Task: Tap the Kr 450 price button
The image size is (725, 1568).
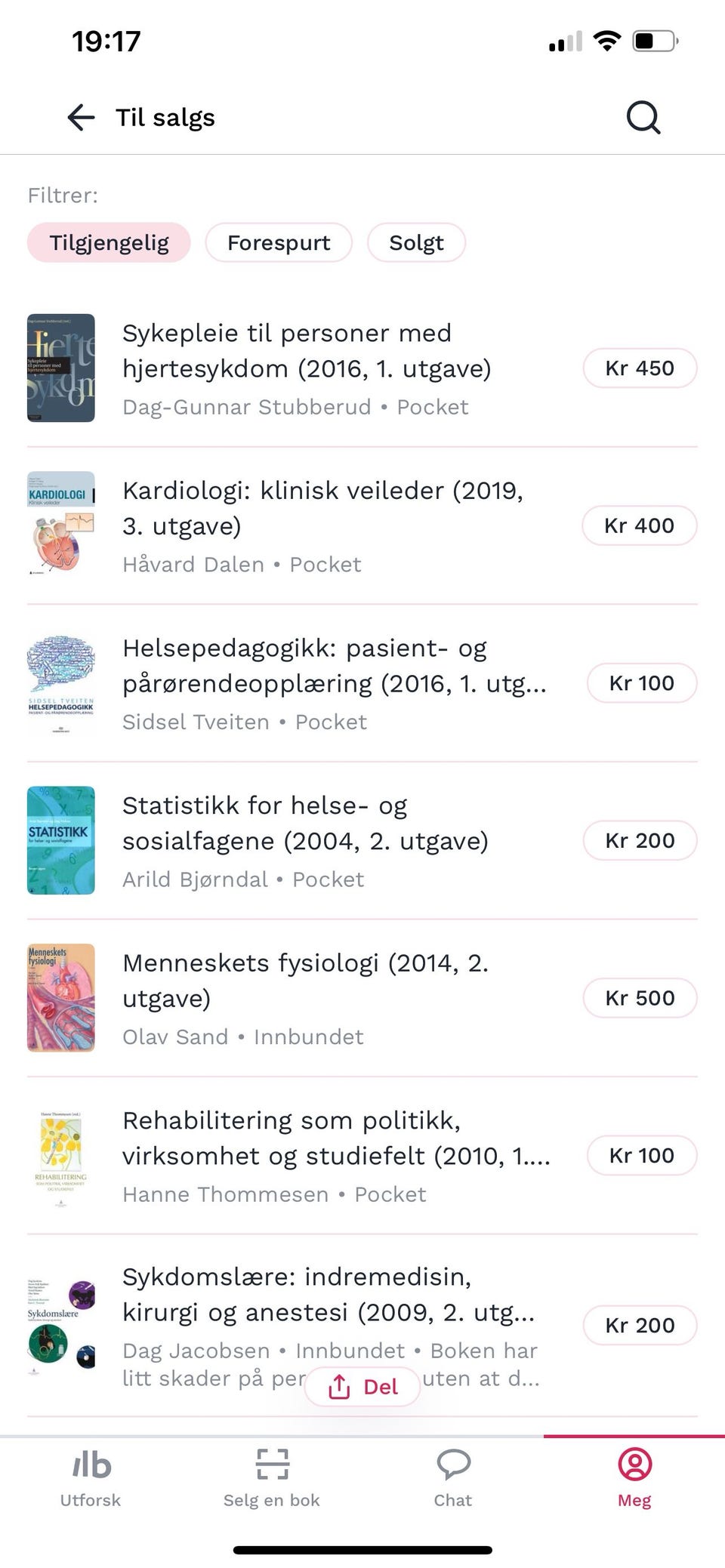Action: click(x=640, y=368)
